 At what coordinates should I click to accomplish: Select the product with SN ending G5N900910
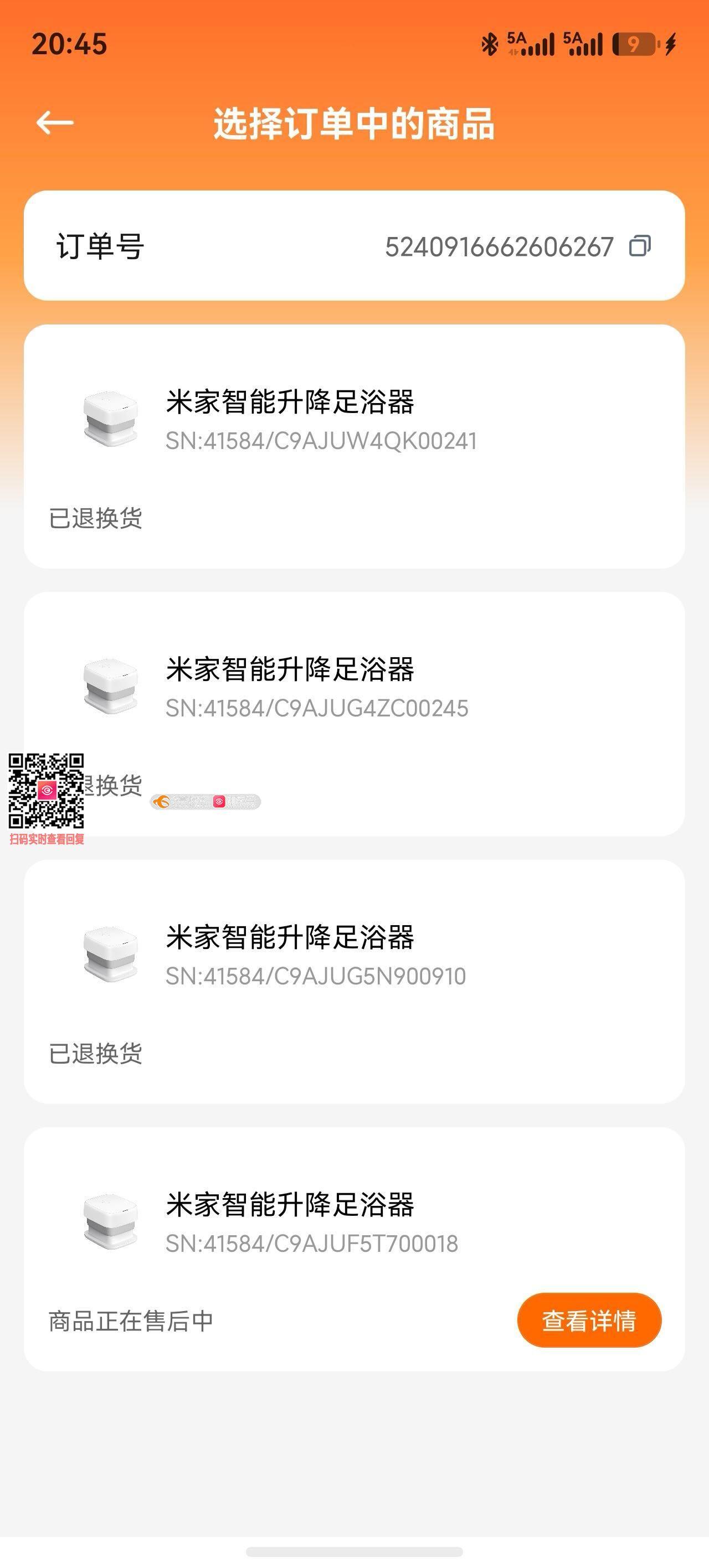point(354,982)
